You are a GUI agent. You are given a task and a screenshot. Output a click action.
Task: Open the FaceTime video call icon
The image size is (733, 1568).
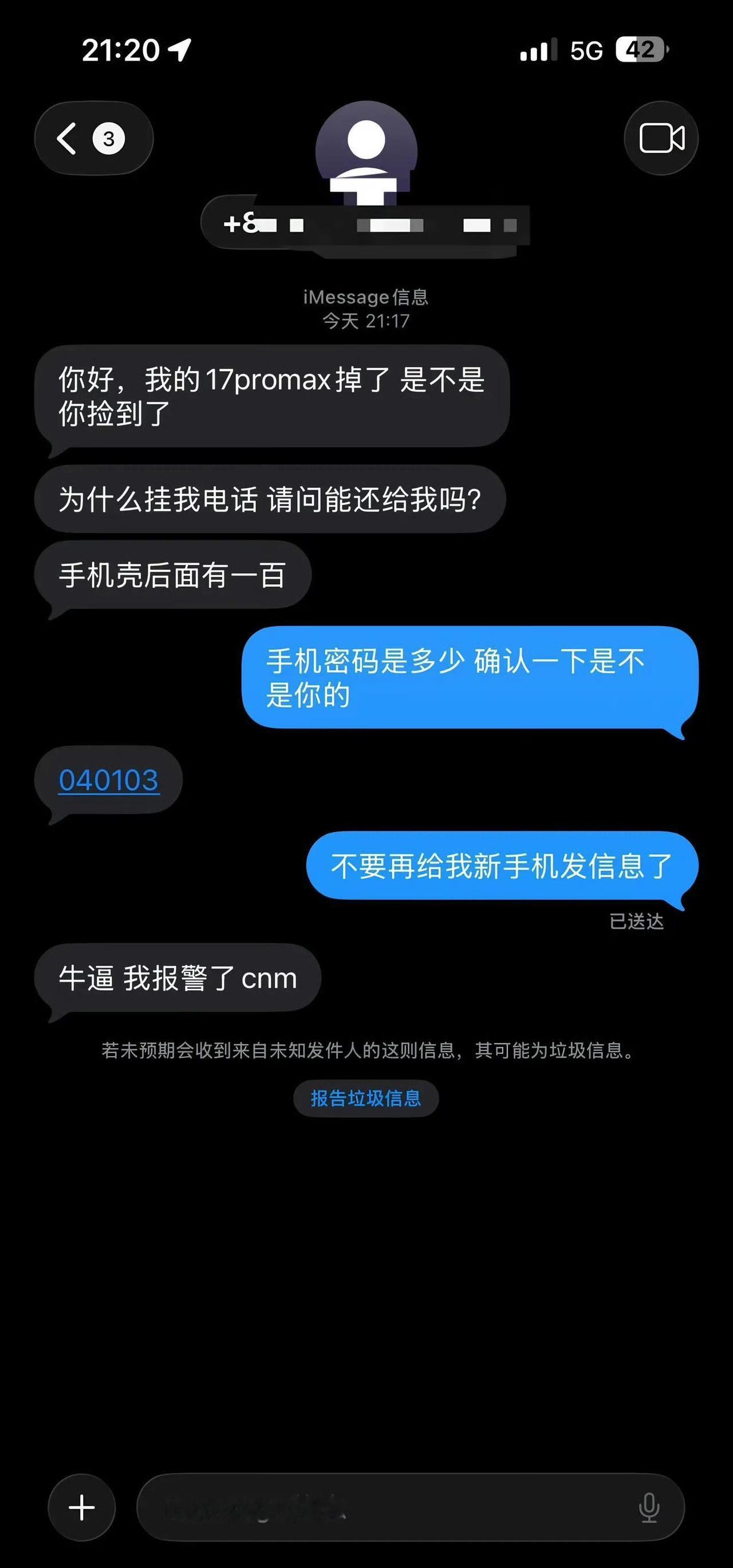pos(661,137)
